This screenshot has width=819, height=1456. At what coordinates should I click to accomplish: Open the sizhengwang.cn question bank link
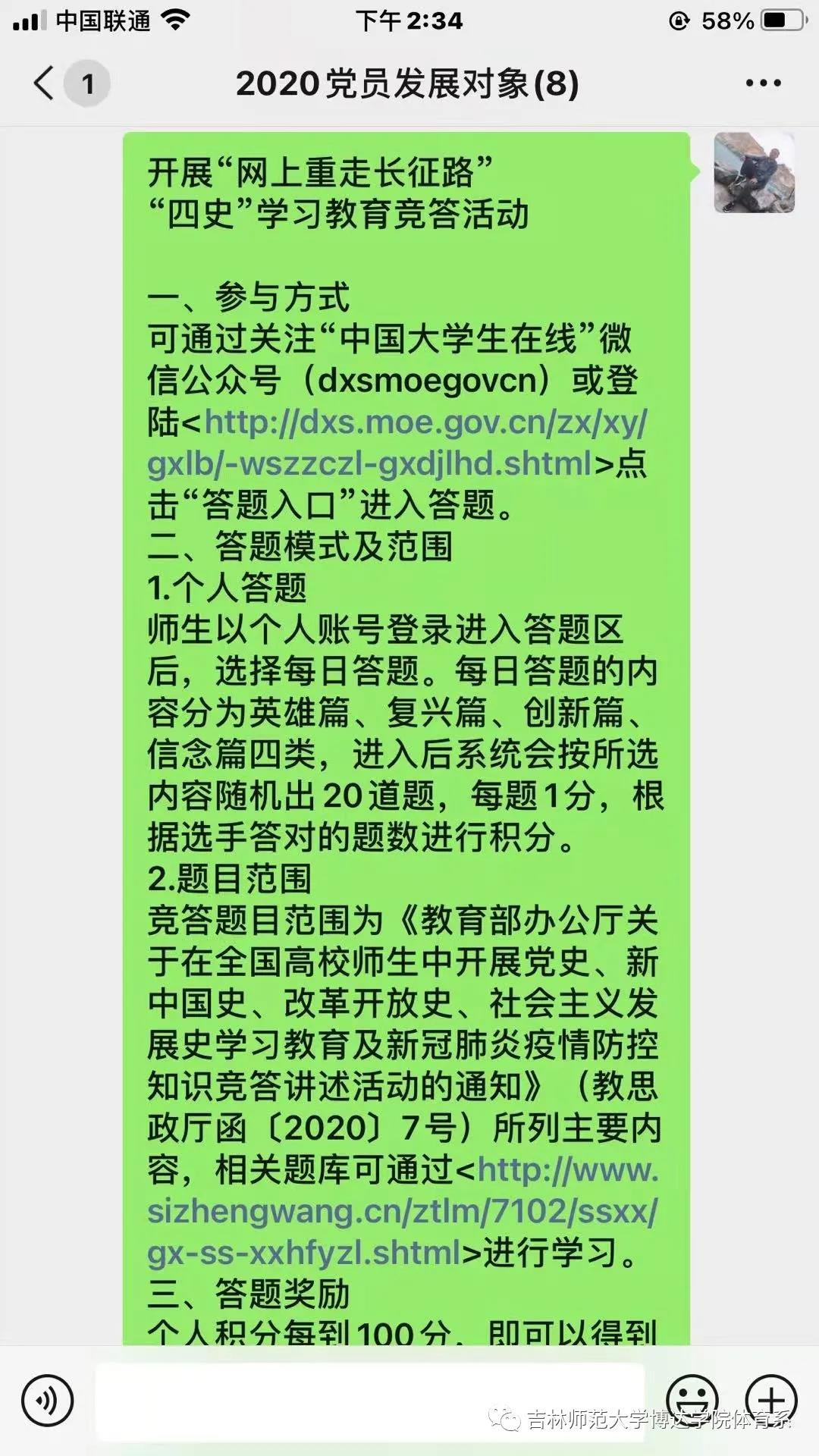click(x=402, y=1211)
